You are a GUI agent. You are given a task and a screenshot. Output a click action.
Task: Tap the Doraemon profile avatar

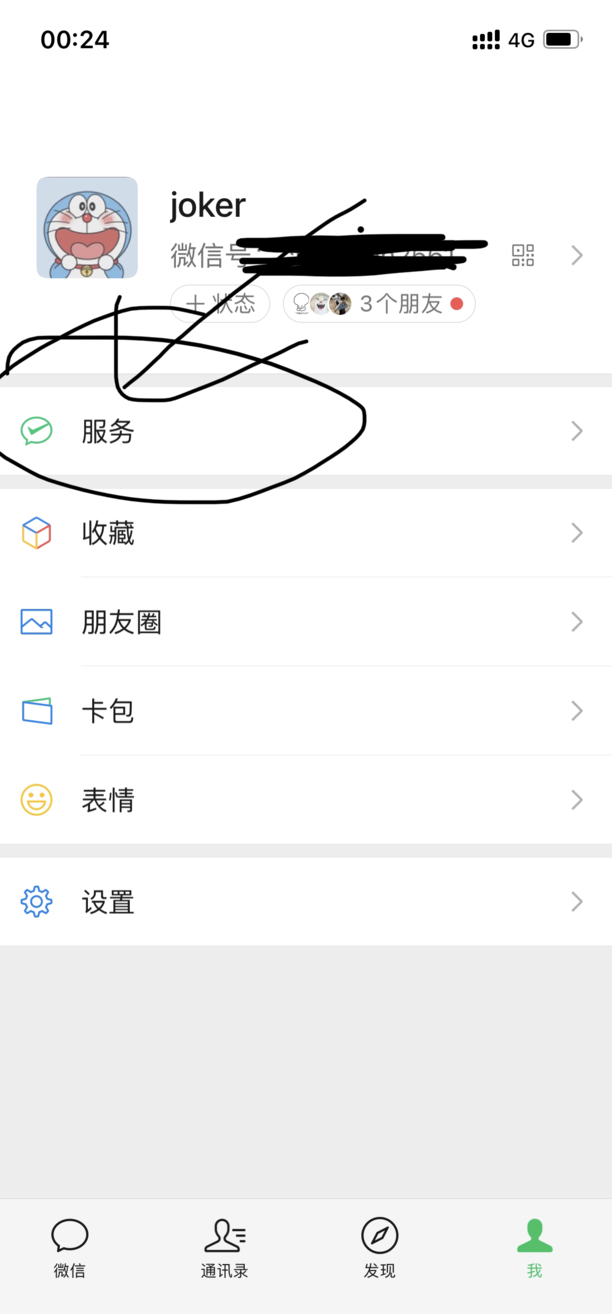coord(87,228)
